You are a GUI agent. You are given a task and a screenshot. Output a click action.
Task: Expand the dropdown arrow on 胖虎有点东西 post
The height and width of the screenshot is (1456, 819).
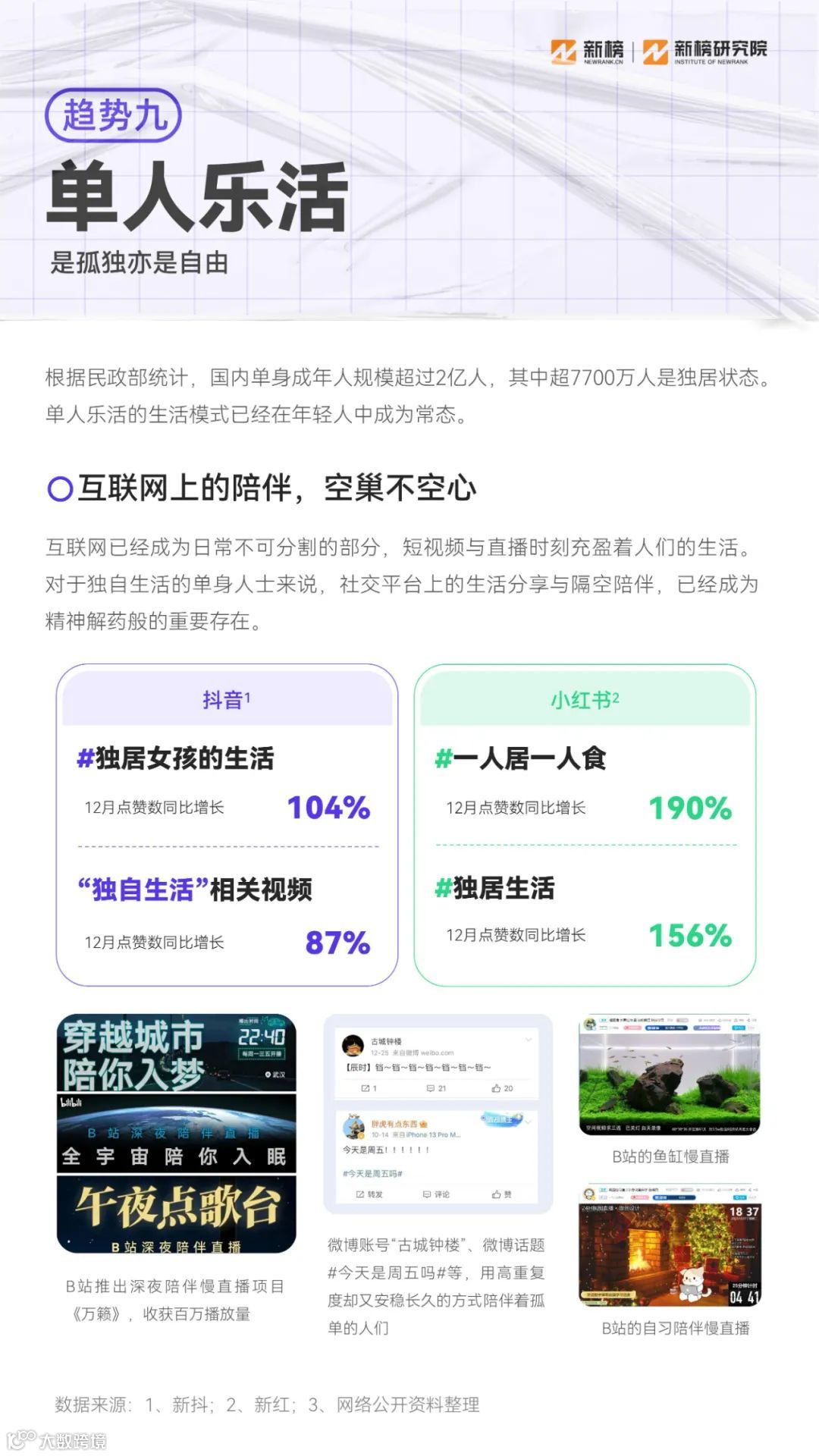point(528,1122)
